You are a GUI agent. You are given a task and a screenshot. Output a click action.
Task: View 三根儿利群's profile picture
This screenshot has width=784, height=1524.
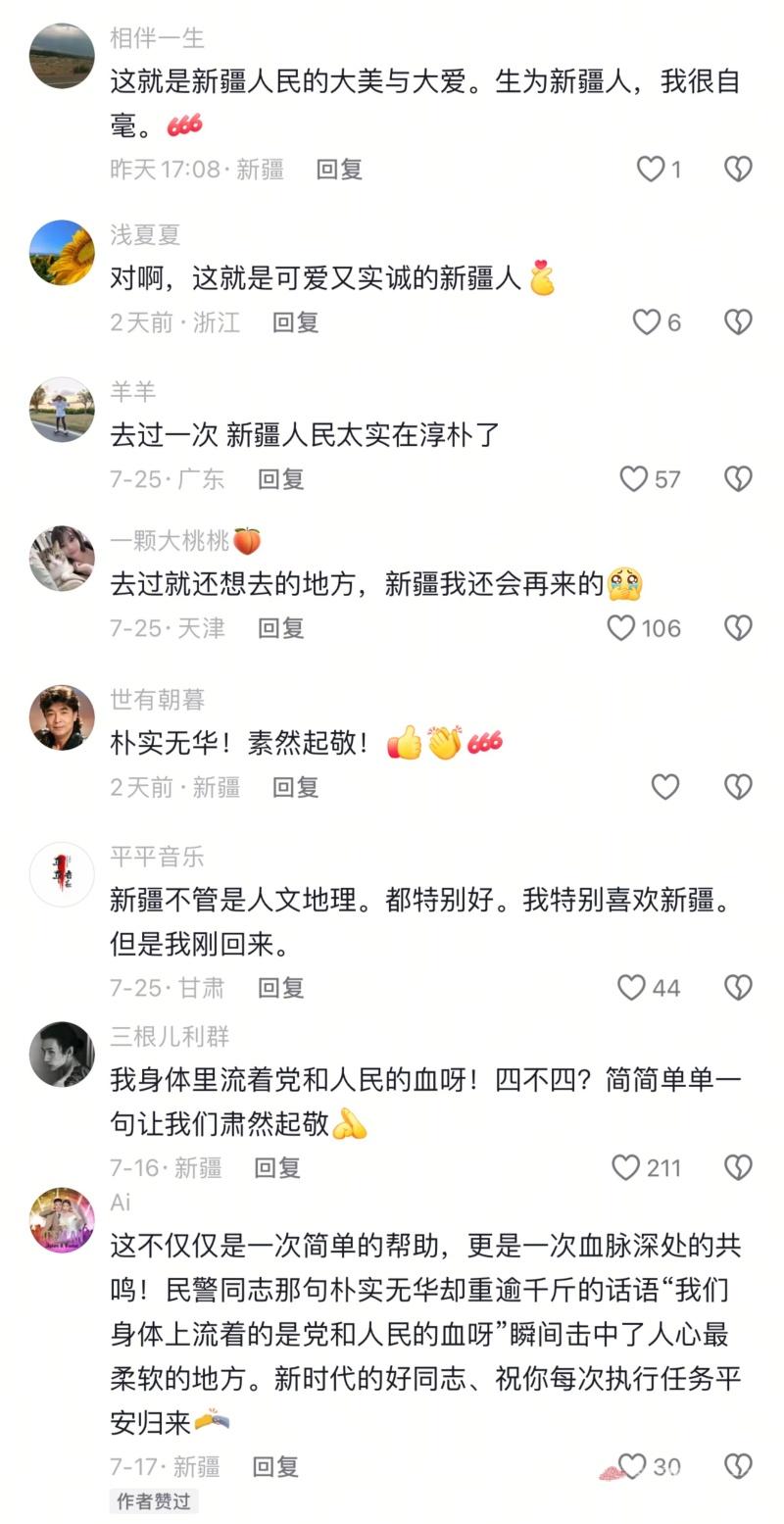click(x=62, y=1055)
